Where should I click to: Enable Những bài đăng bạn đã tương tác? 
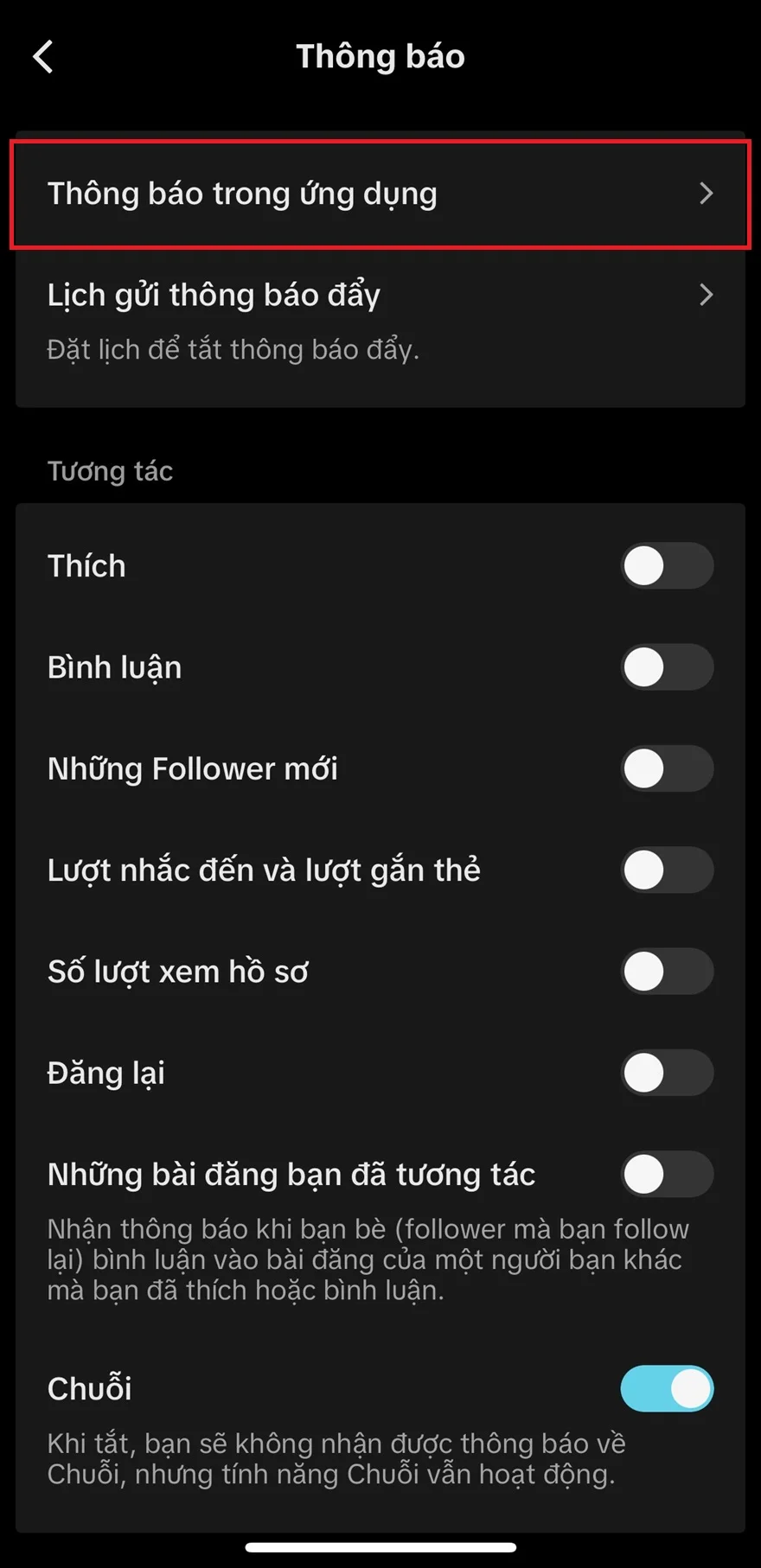[x=667, y=1174]
